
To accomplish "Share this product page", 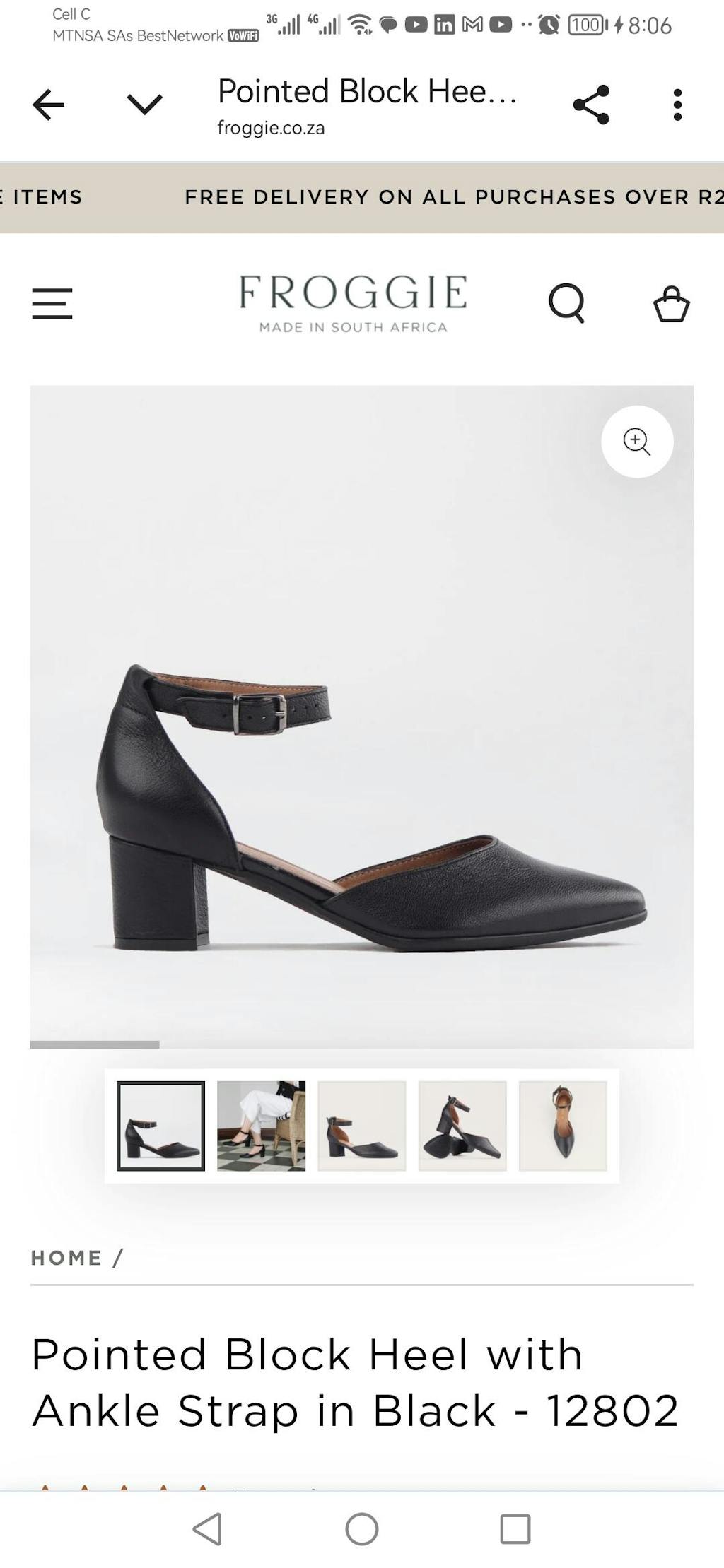I will (x=591, y=105).
